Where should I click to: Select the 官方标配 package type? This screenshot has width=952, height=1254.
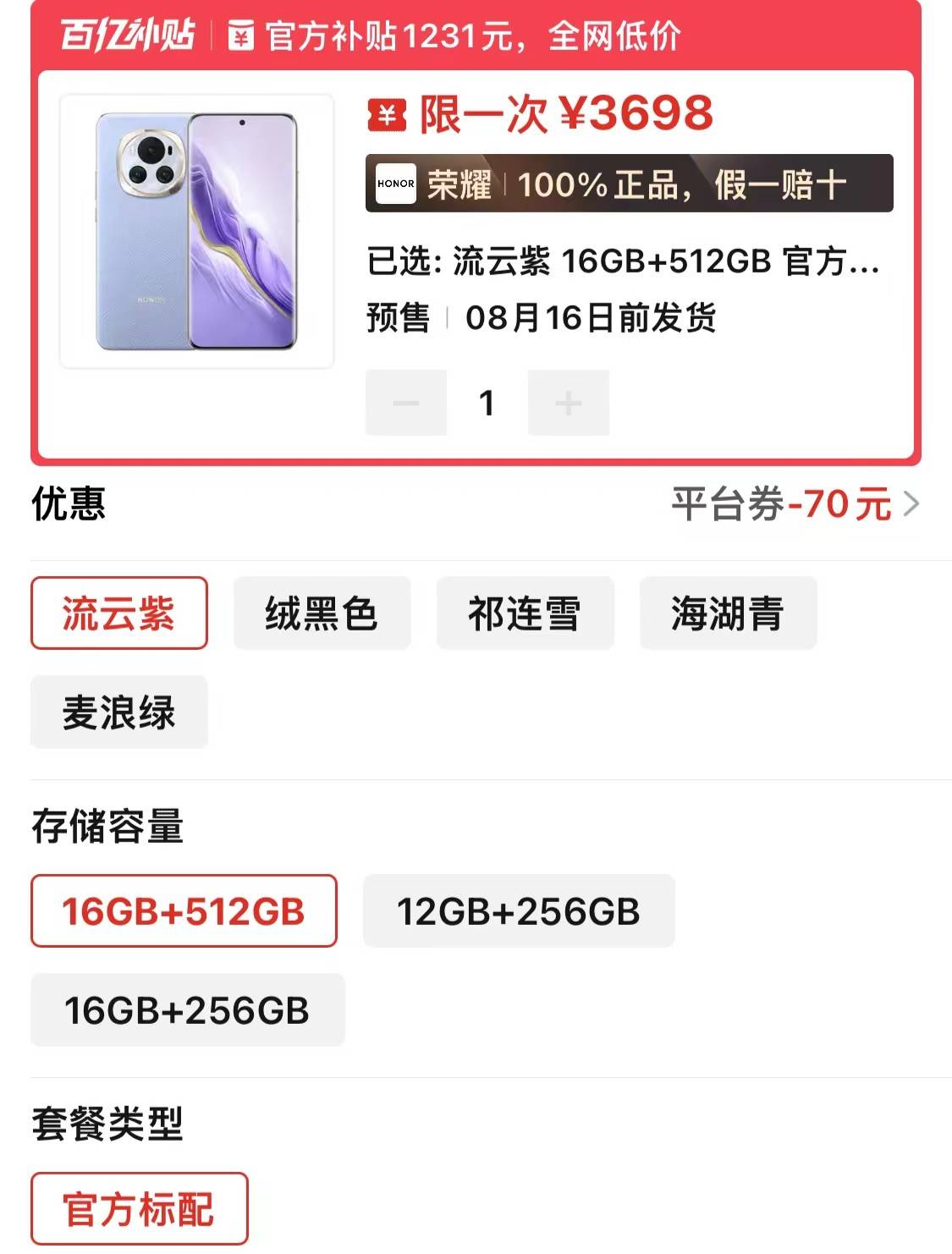pyautogui.click(x=139, y=1208)
